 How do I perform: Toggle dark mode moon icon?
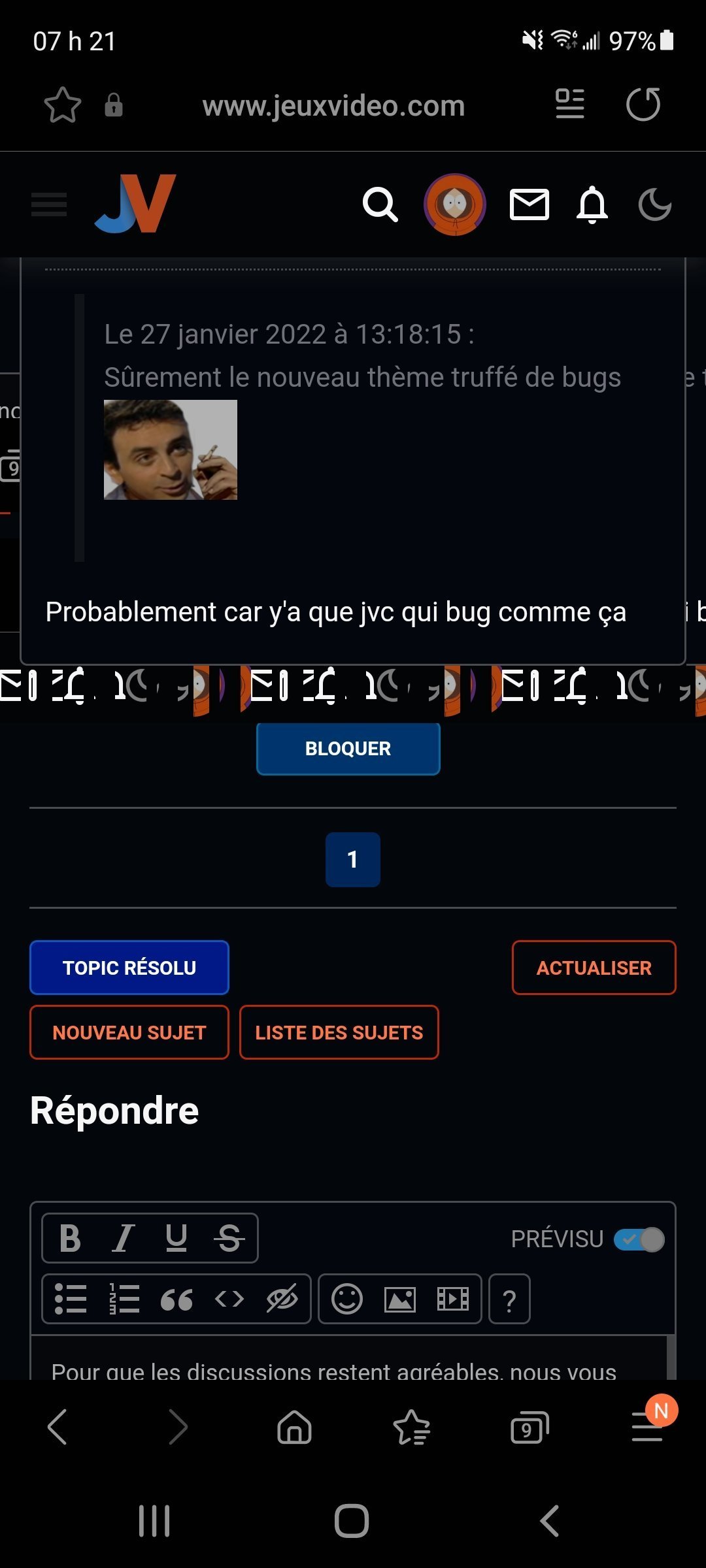[x=654, y=205]
